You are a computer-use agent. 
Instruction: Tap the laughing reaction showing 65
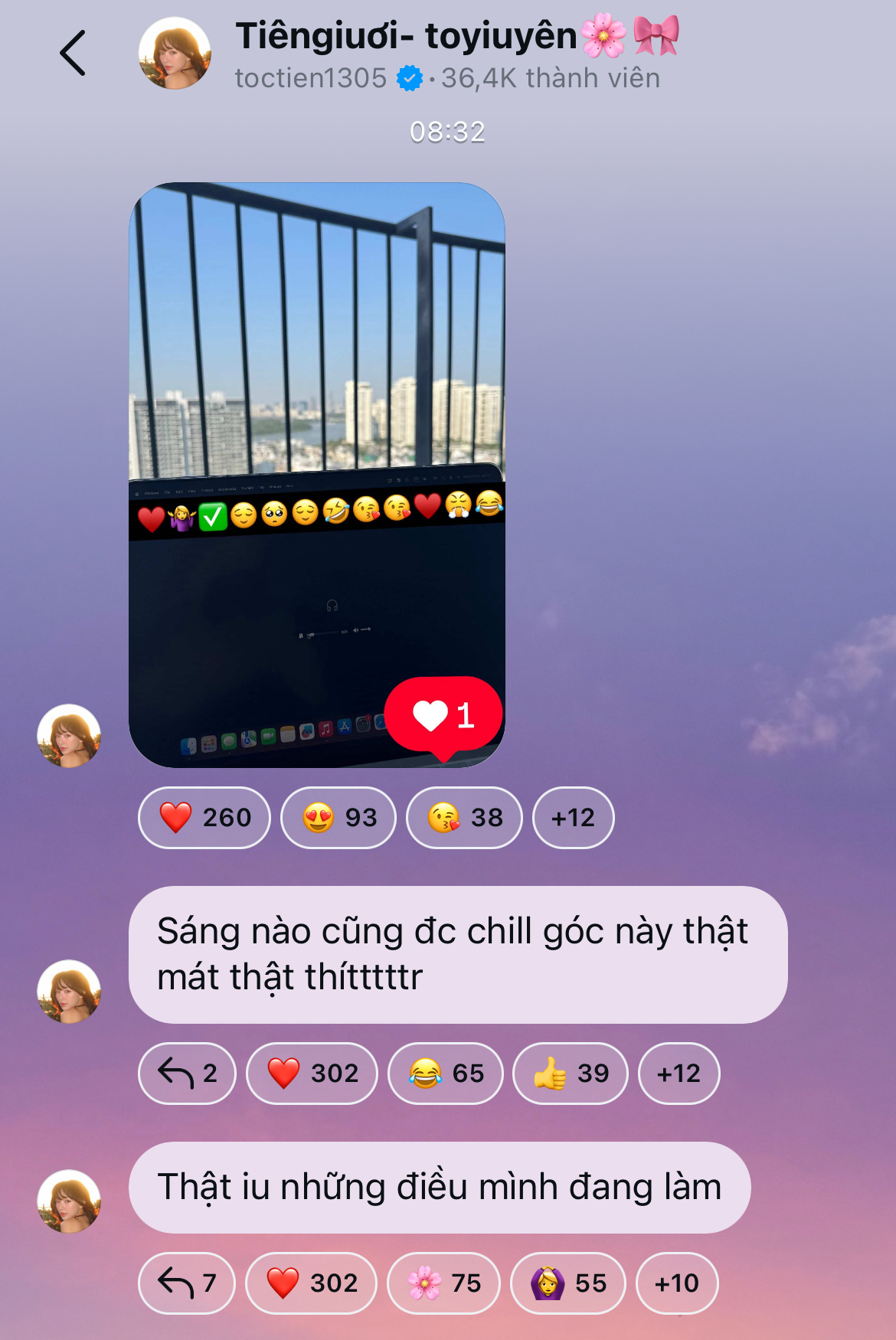tap(446, 1074)
